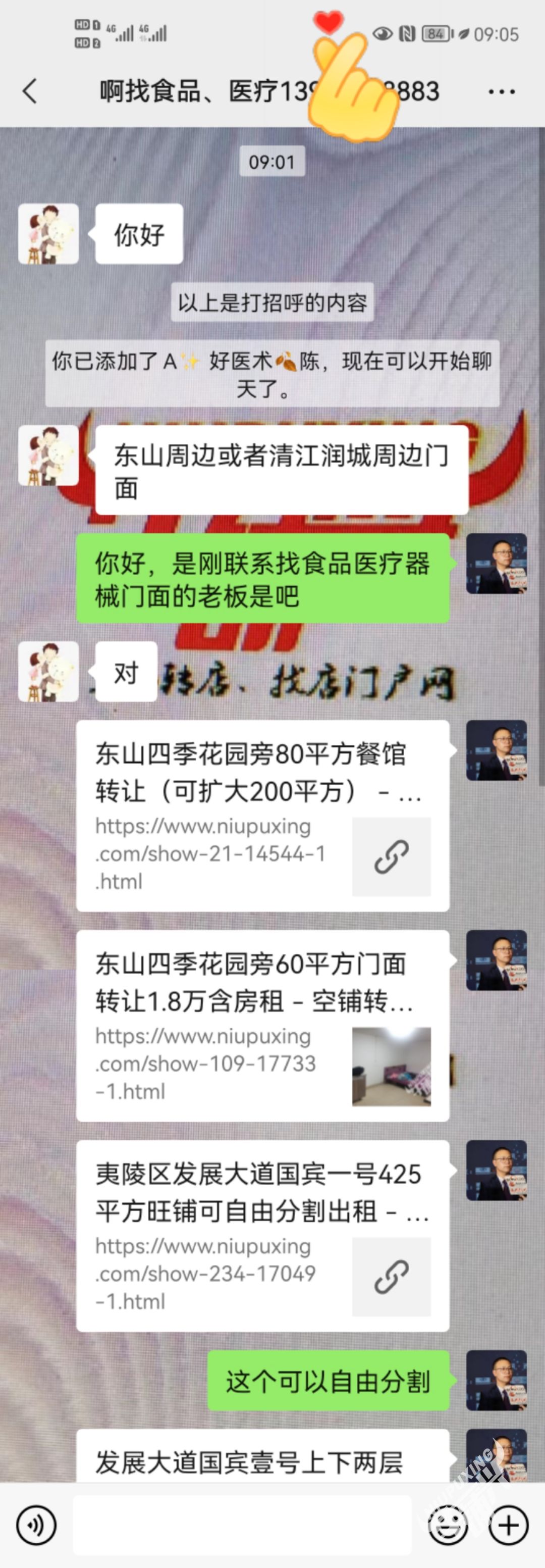Image resolution: width=545 pixels, height=1568 pixels.
Task: Open my avatar beside 这个可以自由分割
Action: 496,1380
